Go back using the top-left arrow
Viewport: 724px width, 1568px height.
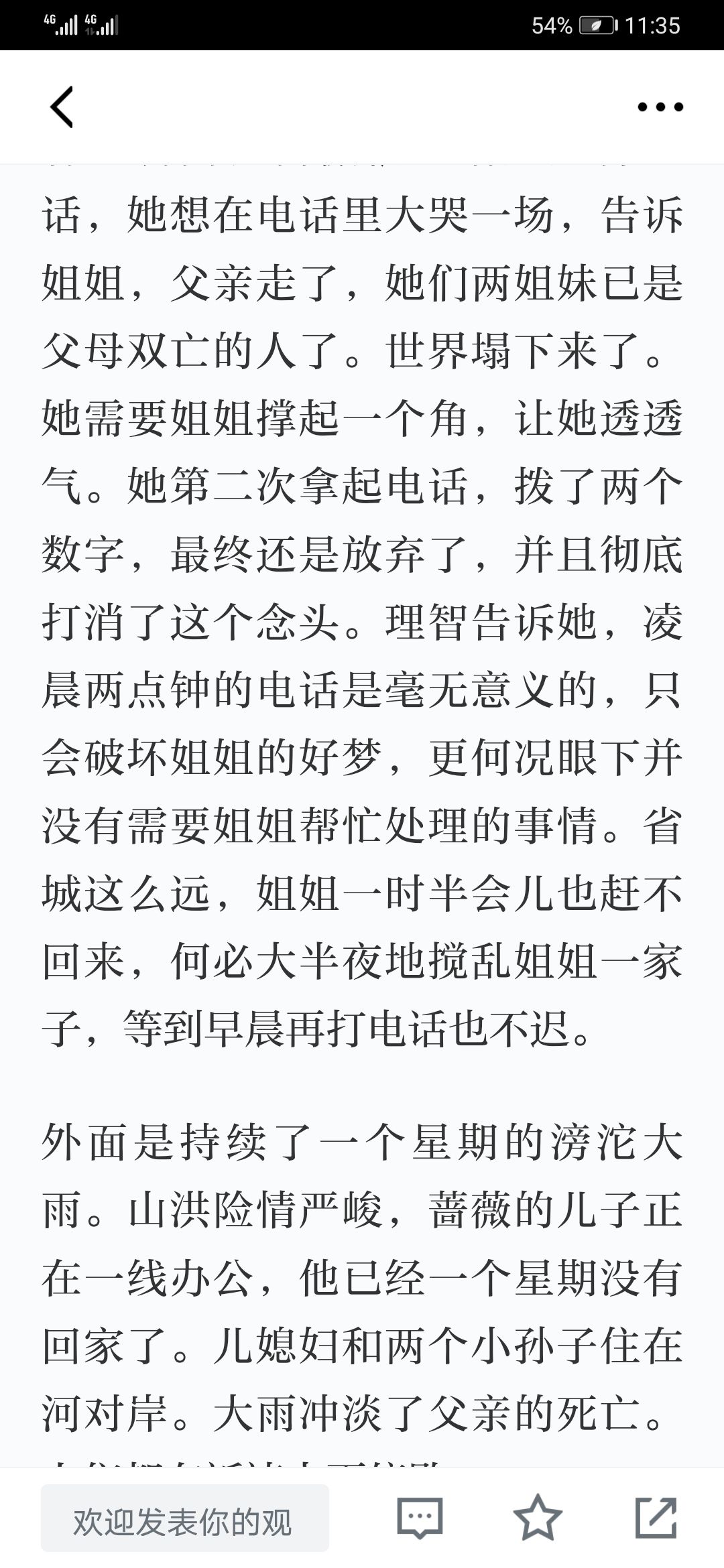click(62, 107)
